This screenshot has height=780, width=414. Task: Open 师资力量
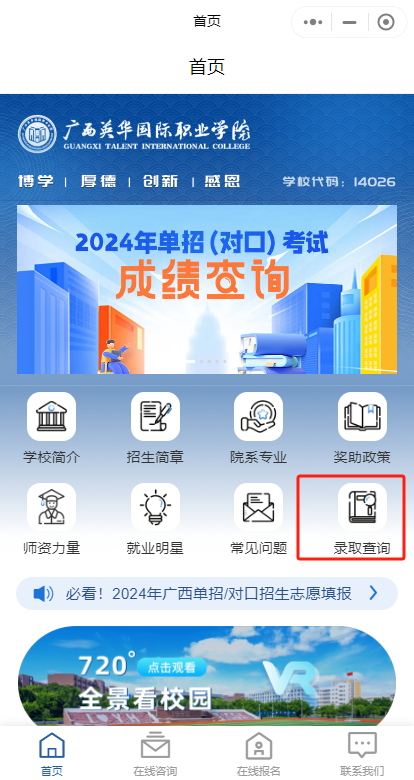tap(51, 519)
